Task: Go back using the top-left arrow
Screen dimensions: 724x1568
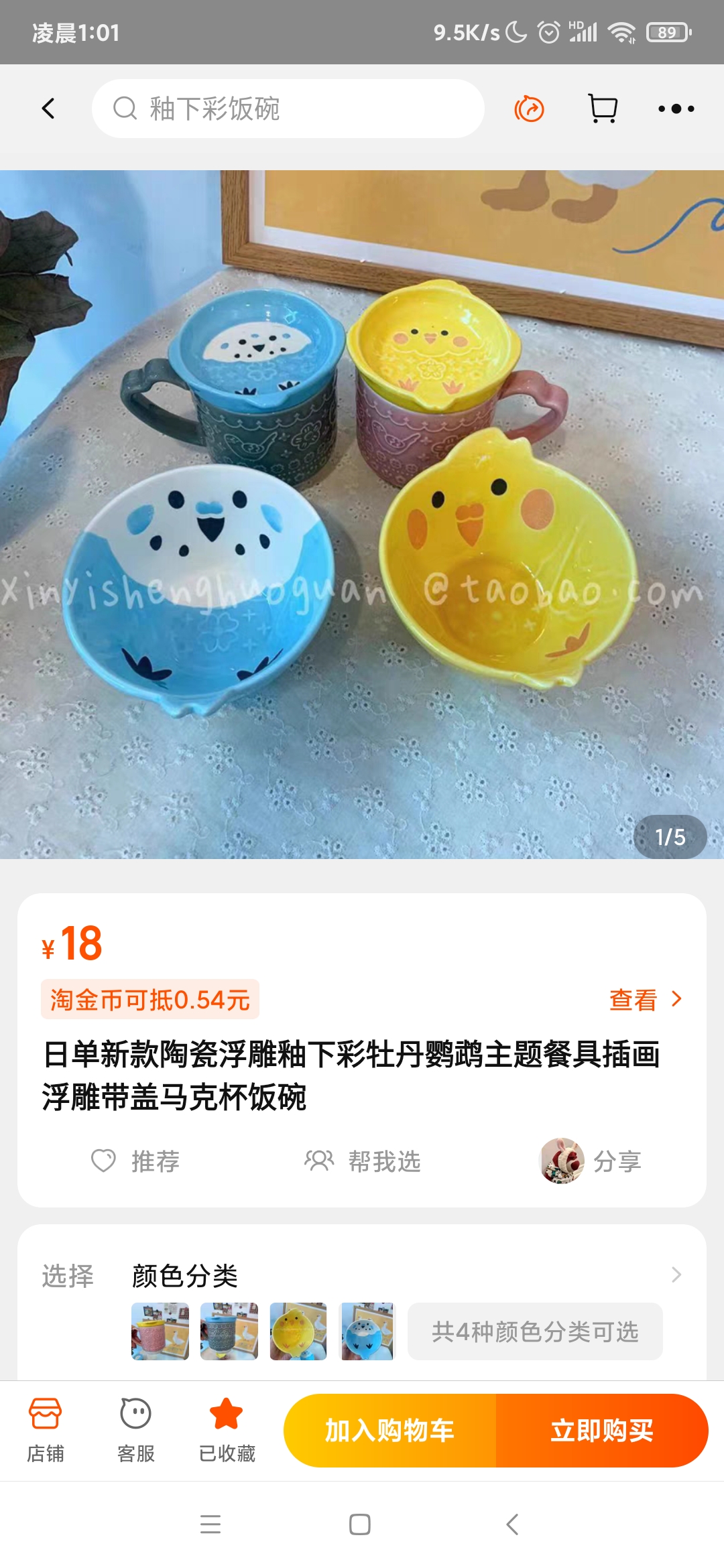Action: pos(48,109)
